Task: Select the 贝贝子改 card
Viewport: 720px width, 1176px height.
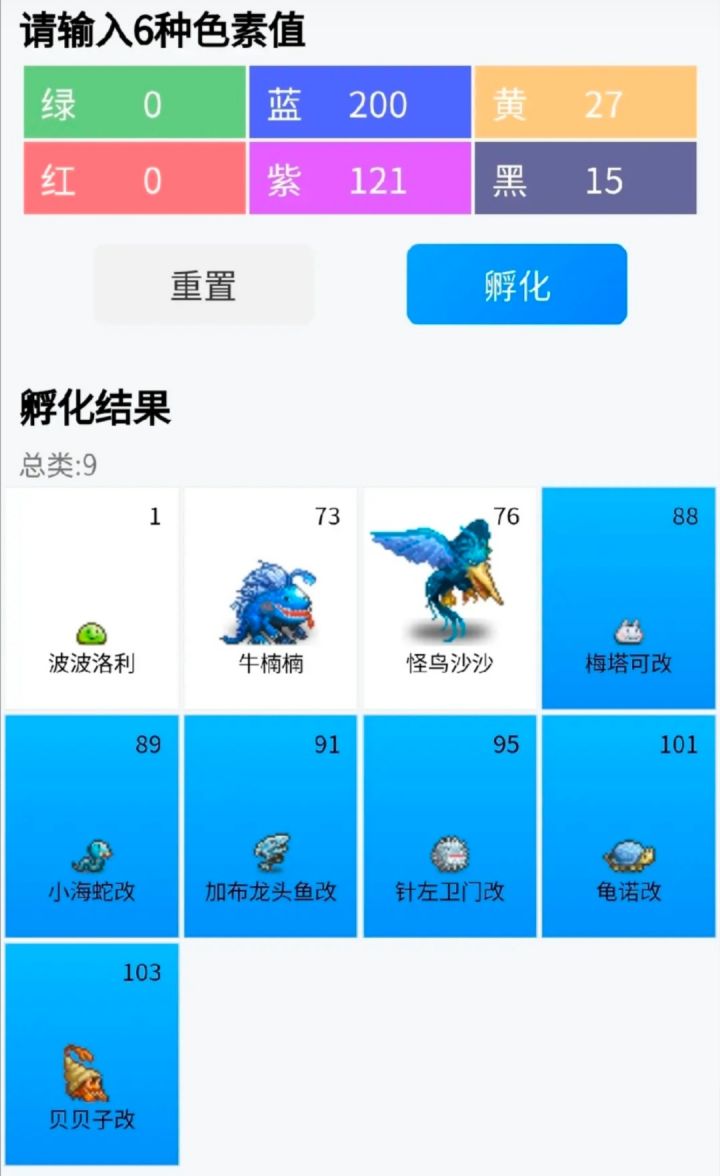Action: (x=91, y=1054)
